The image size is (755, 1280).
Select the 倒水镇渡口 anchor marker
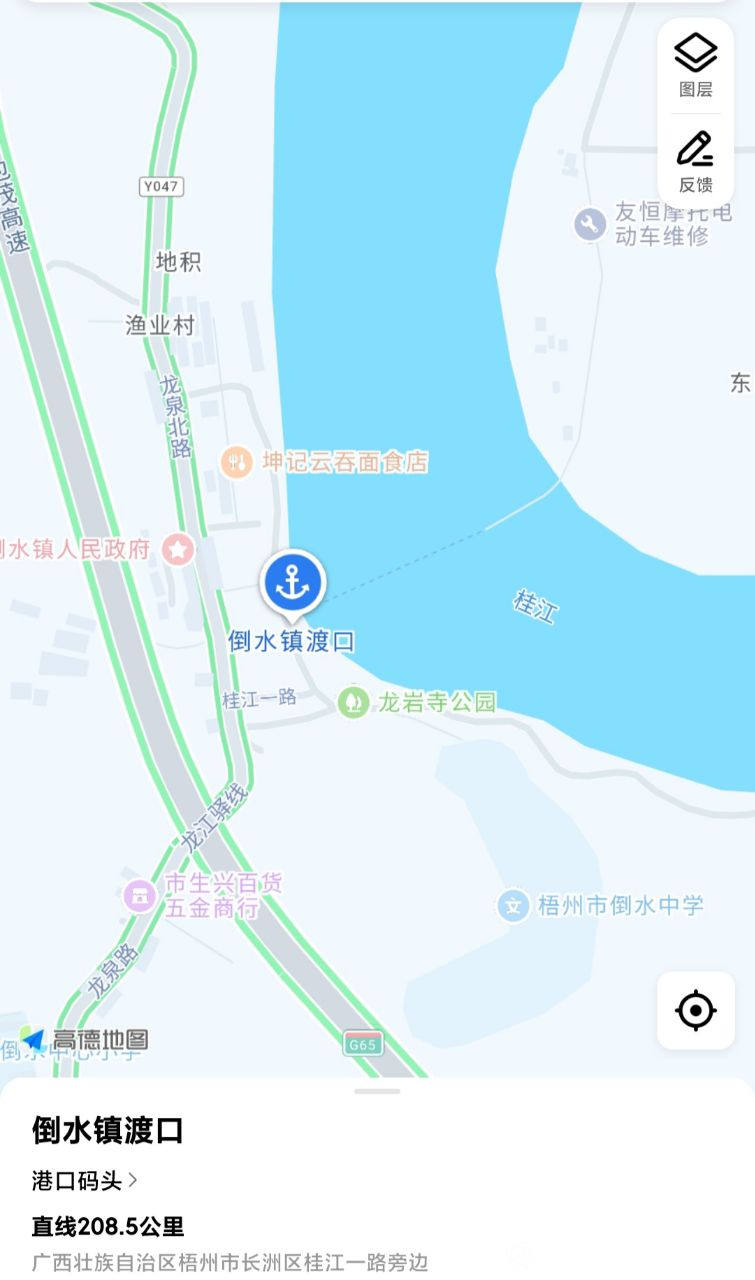point(293,583)
